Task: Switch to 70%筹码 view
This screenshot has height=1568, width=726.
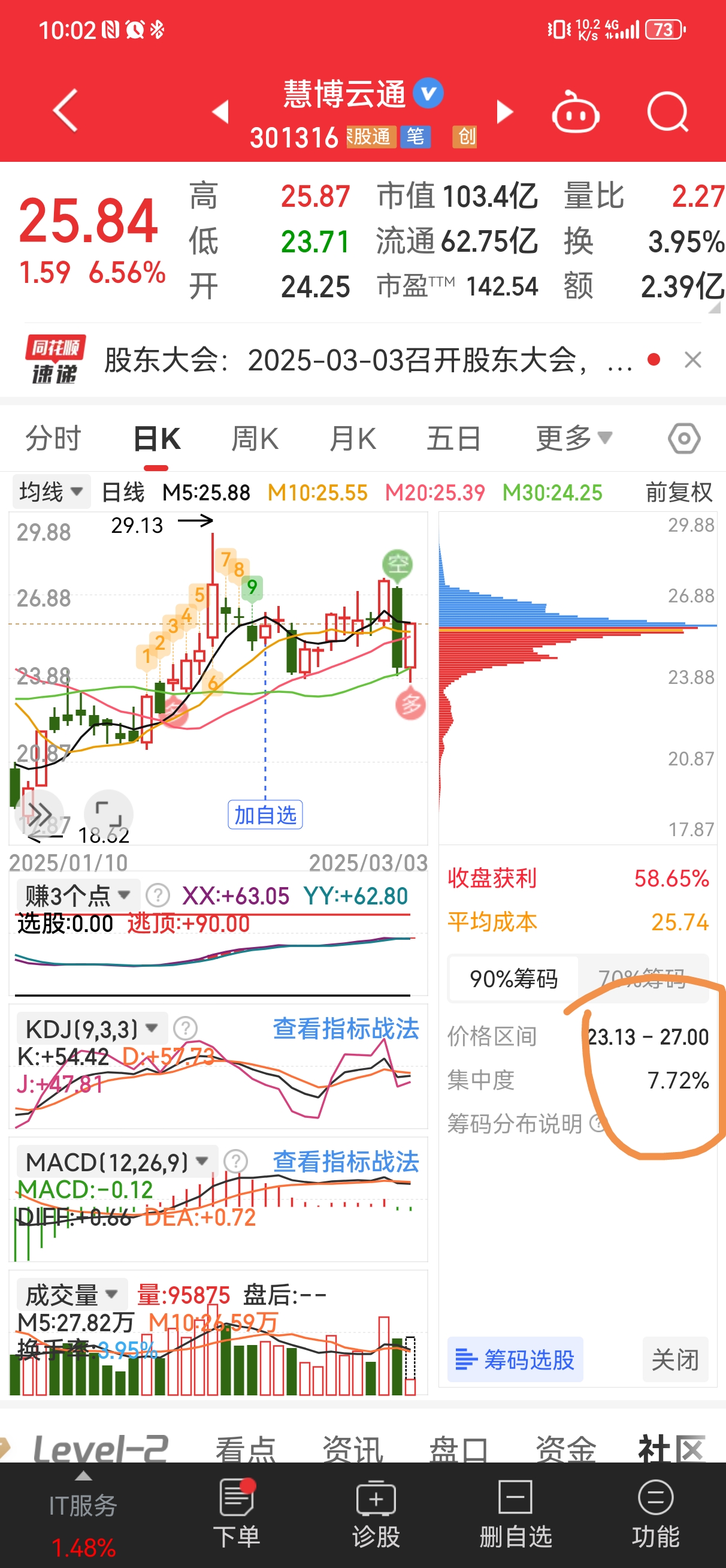Action: (x=642, y=978)
